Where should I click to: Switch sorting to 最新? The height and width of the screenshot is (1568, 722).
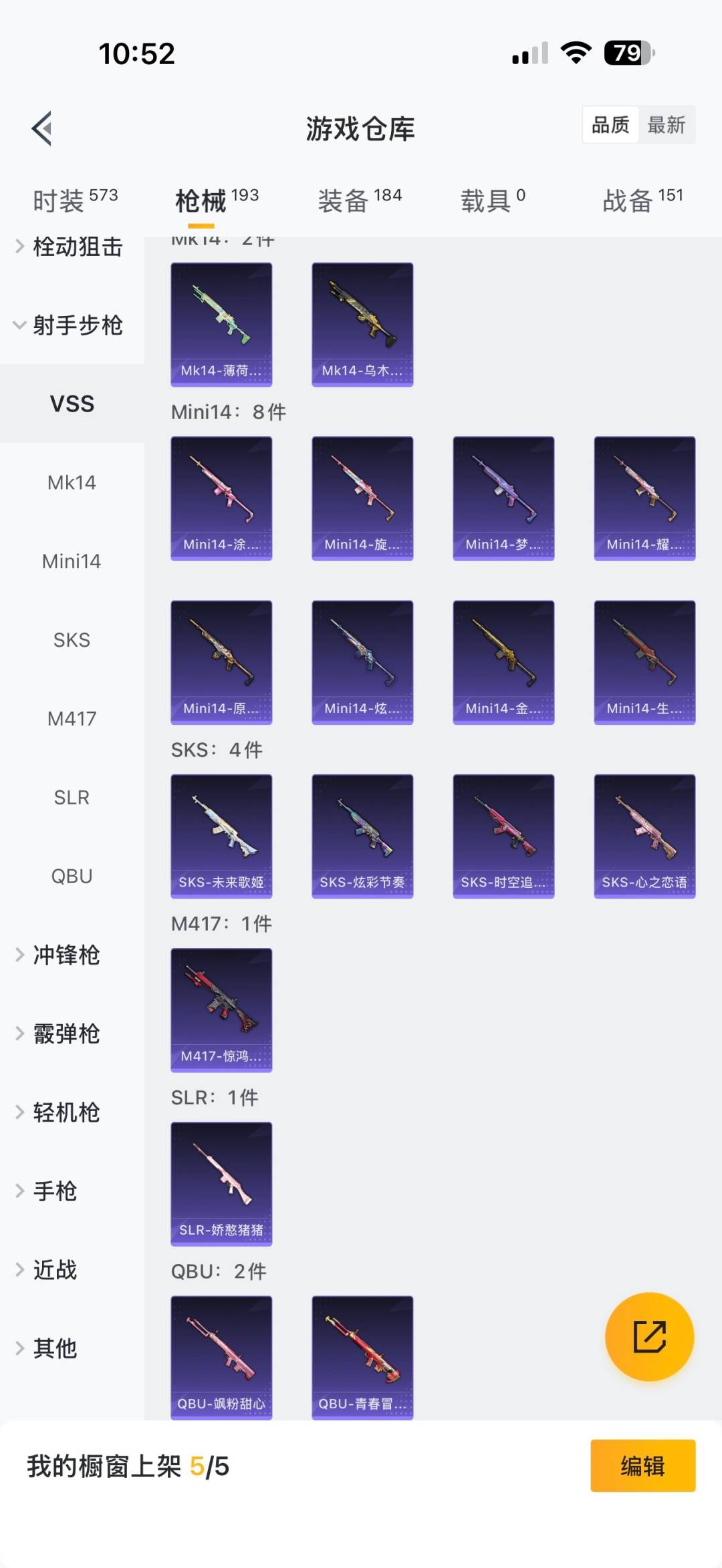[666, 125]
